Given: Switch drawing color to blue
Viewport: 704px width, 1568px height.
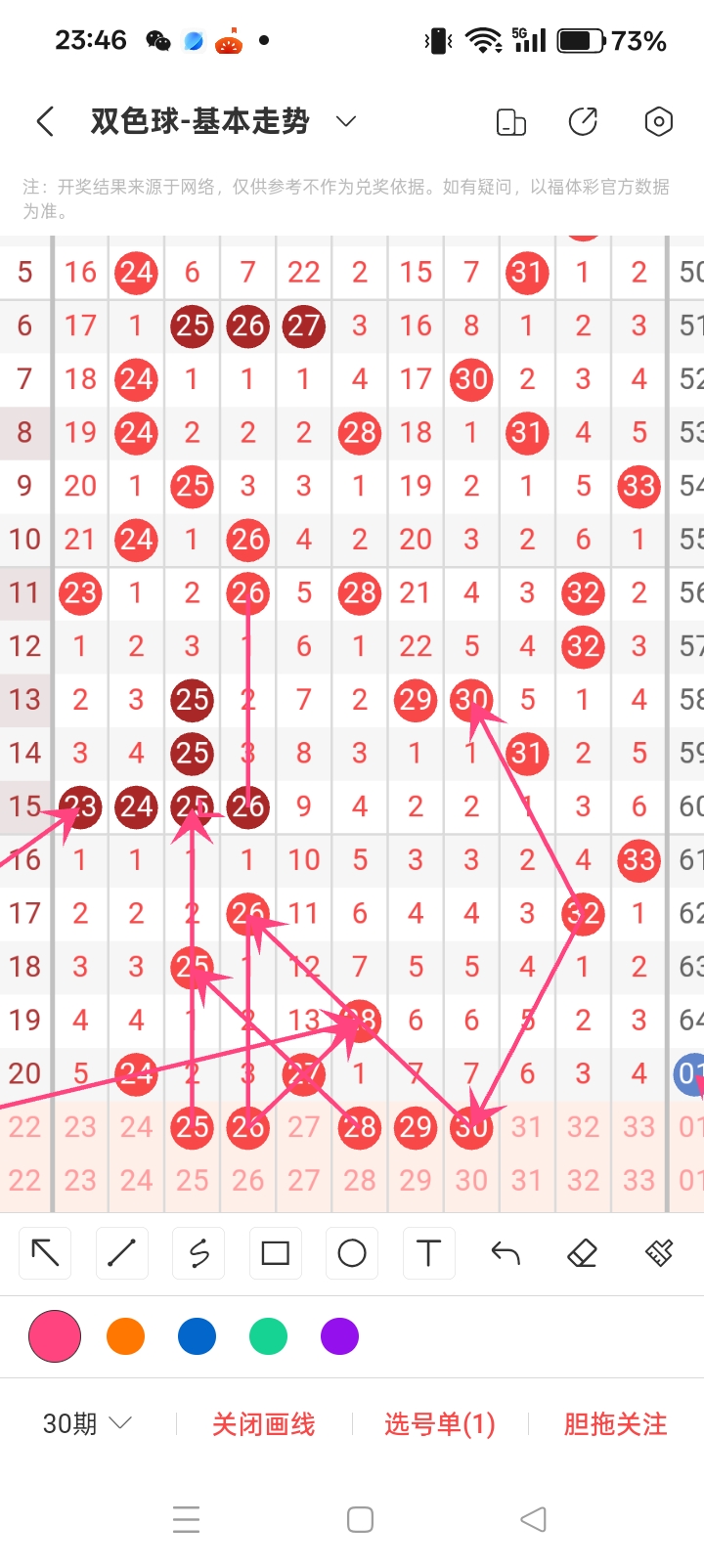Looking at the screenshot, I should (197, 1336).
